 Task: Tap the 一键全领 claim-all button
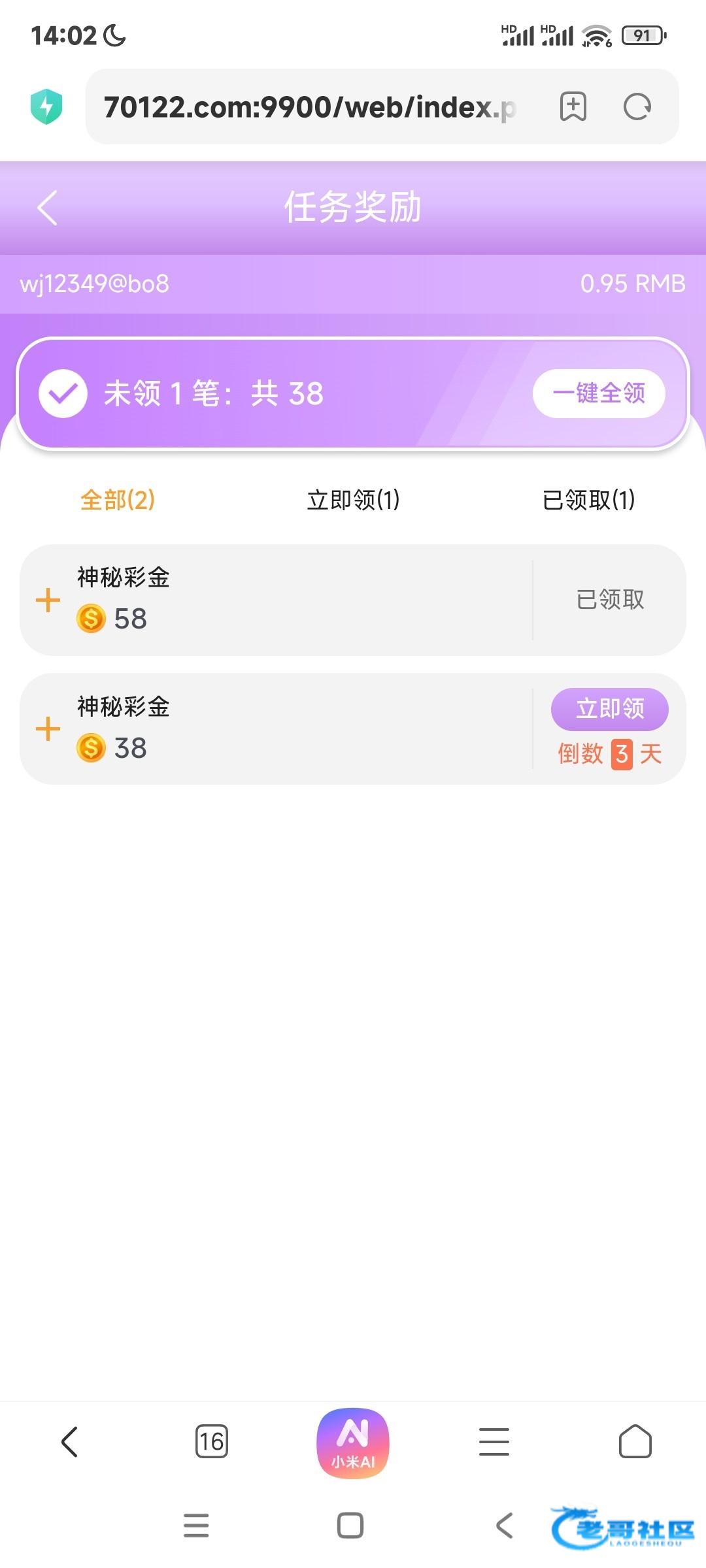(x=599, y=393)
